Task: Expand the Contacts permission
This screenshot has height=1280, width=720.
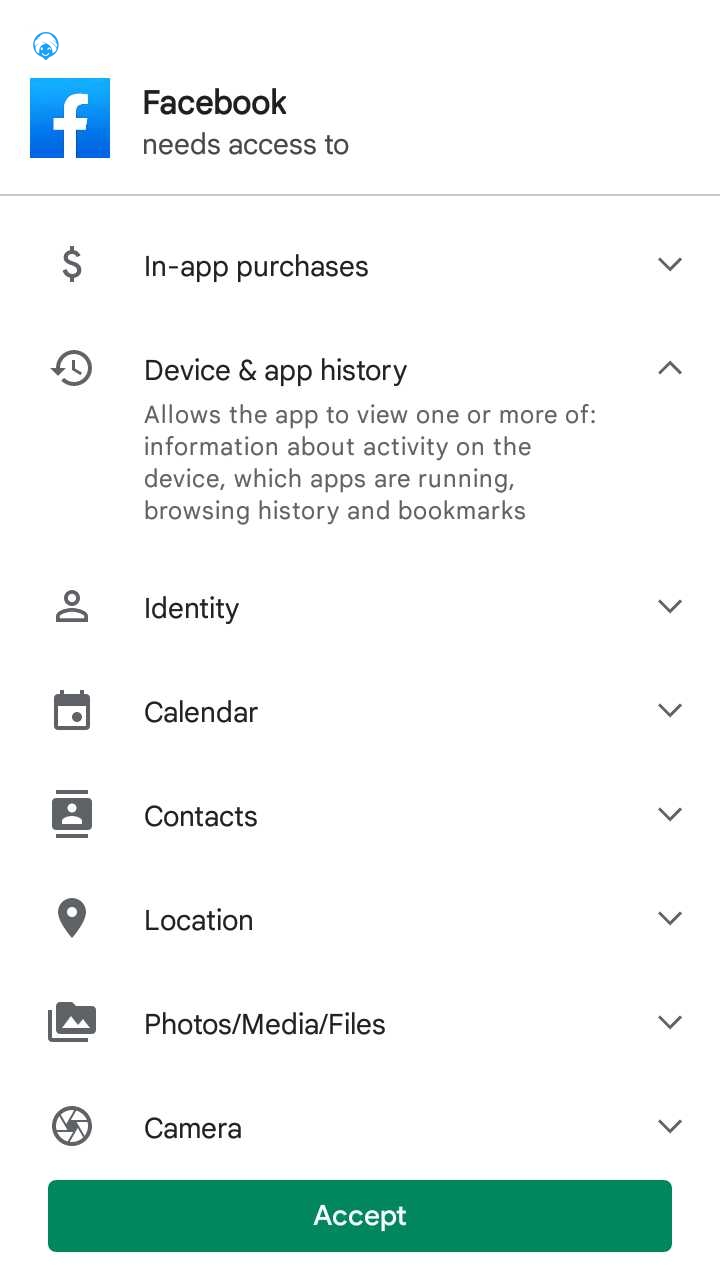Action: tap(669, 815)
